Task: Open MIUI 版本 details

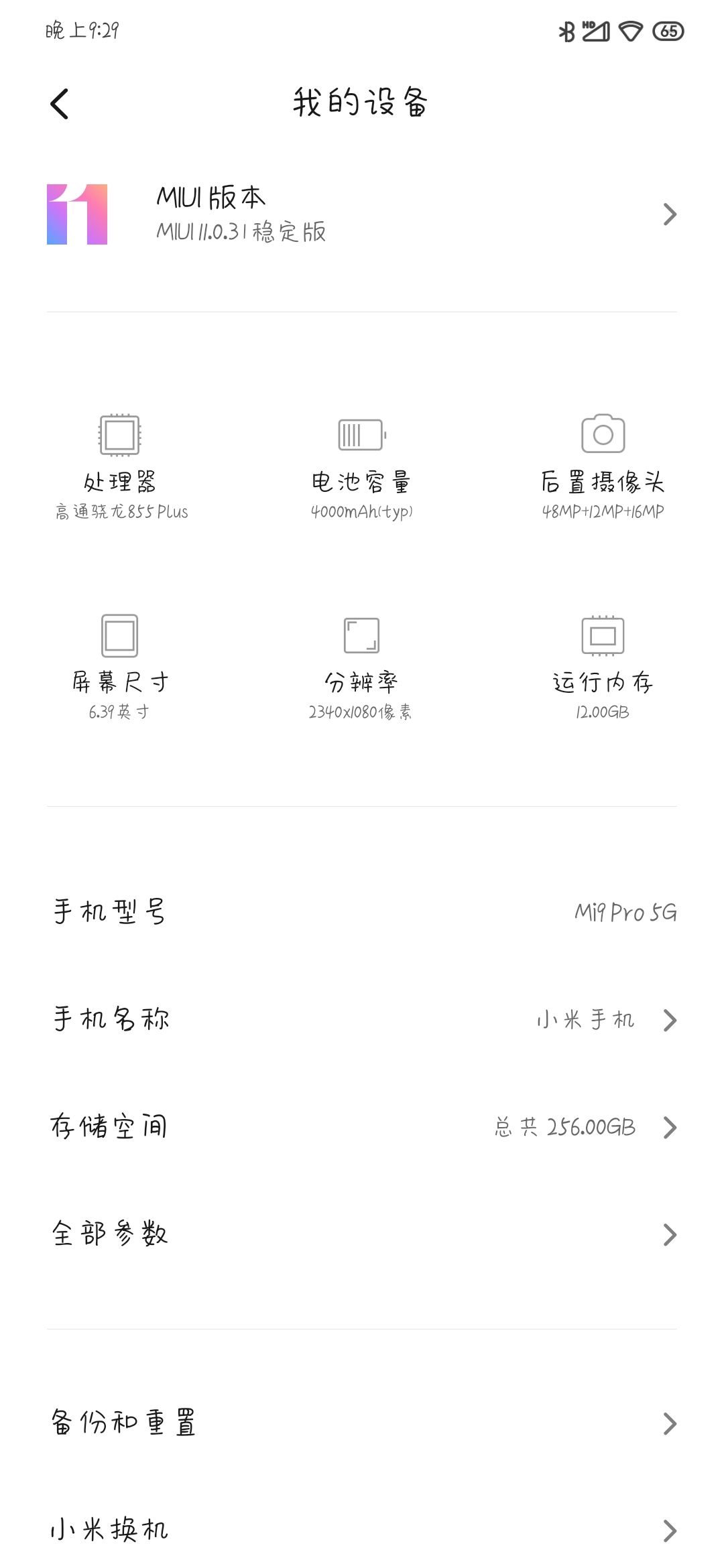Action: tap(362, 214)
